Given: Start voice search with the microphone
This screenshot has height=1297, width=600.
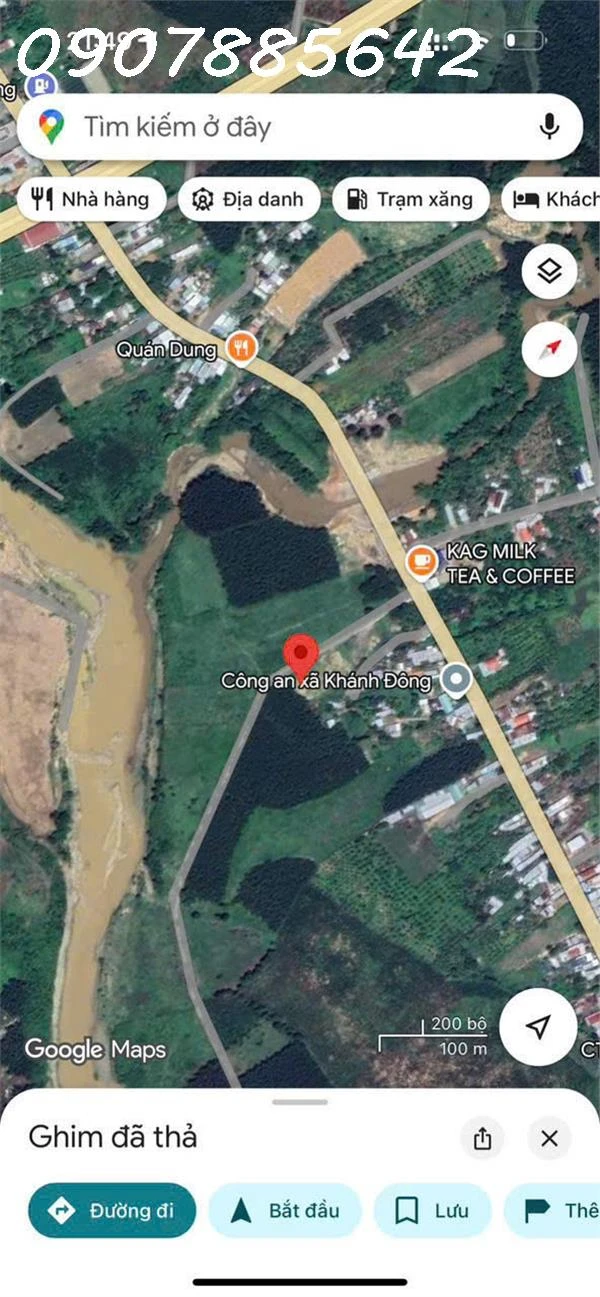Looking at the screenshot, I should (549, 127).
